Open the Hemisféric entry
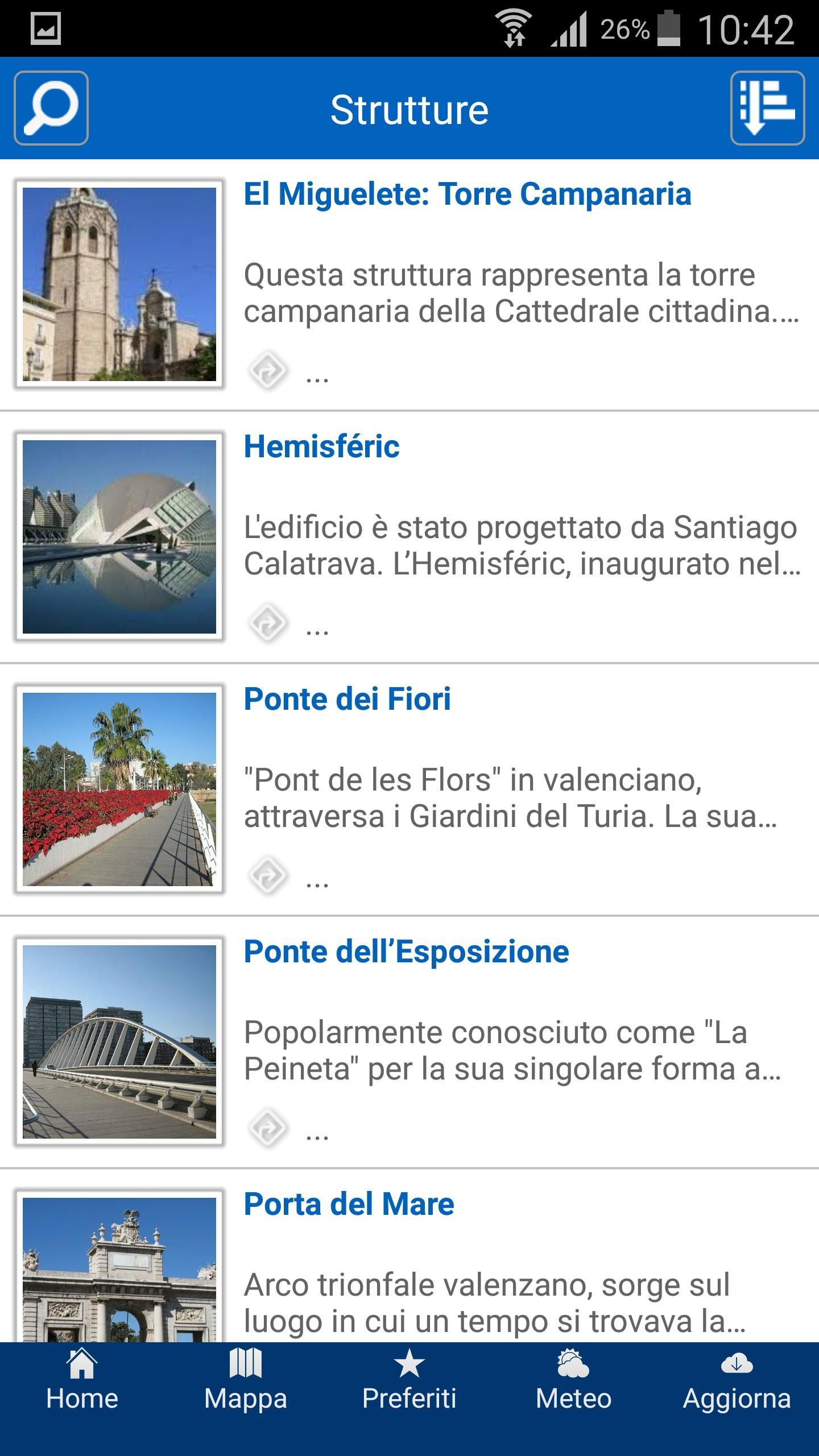 322,447
